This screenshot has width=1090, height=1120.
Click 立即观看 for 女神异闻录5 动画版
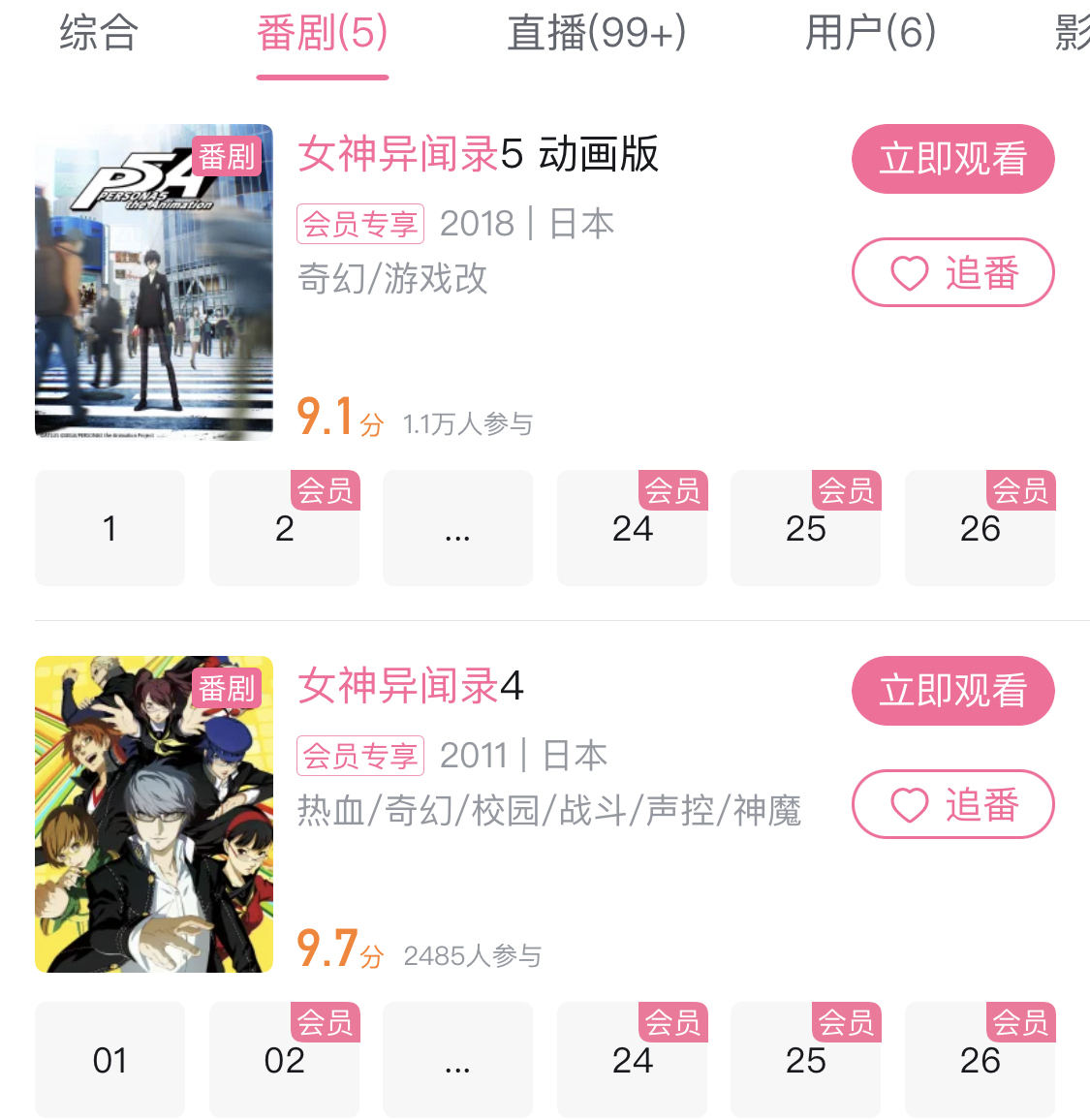tap(952, 158)
